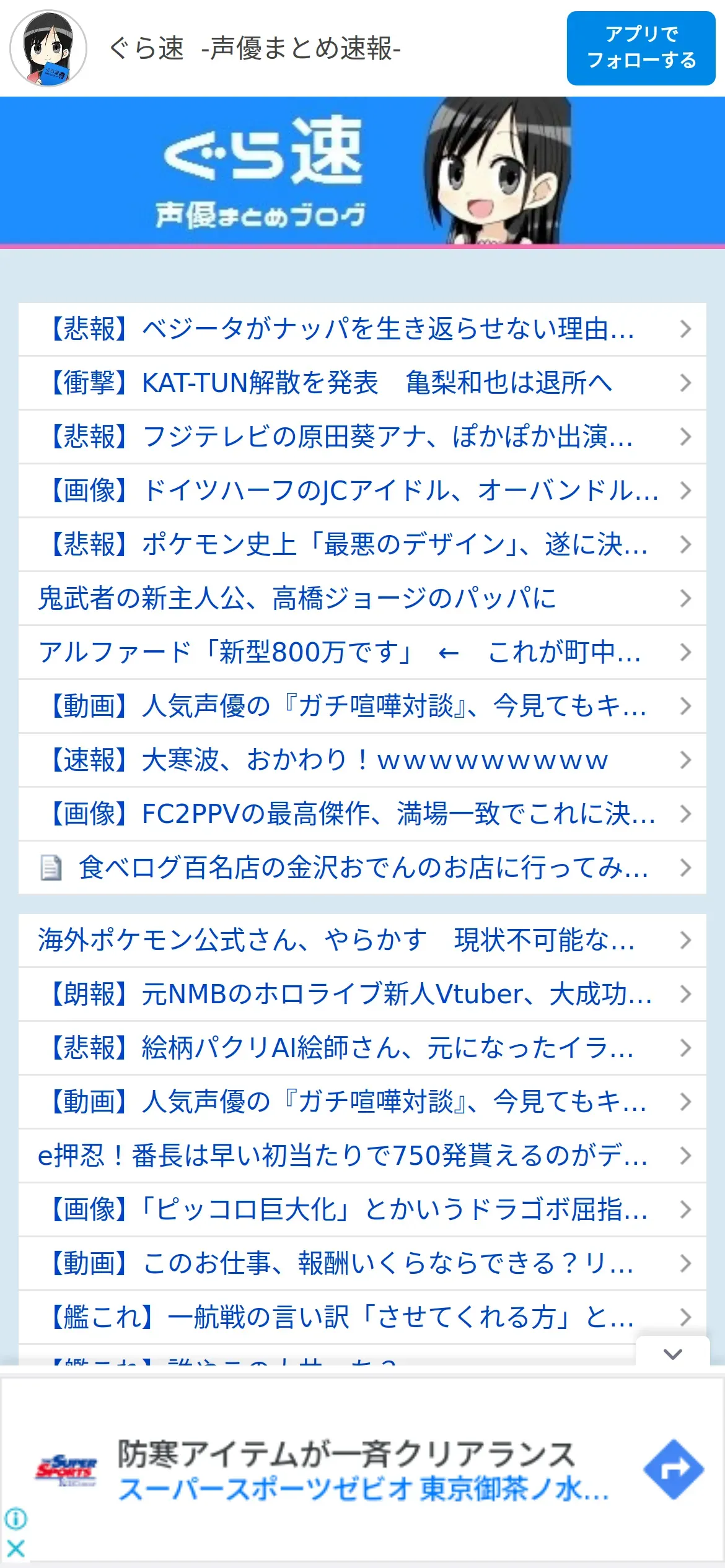Open the e押忍！番長 article
Image resolution: width=725 pixels, height=1568 pixels.
362,1156
